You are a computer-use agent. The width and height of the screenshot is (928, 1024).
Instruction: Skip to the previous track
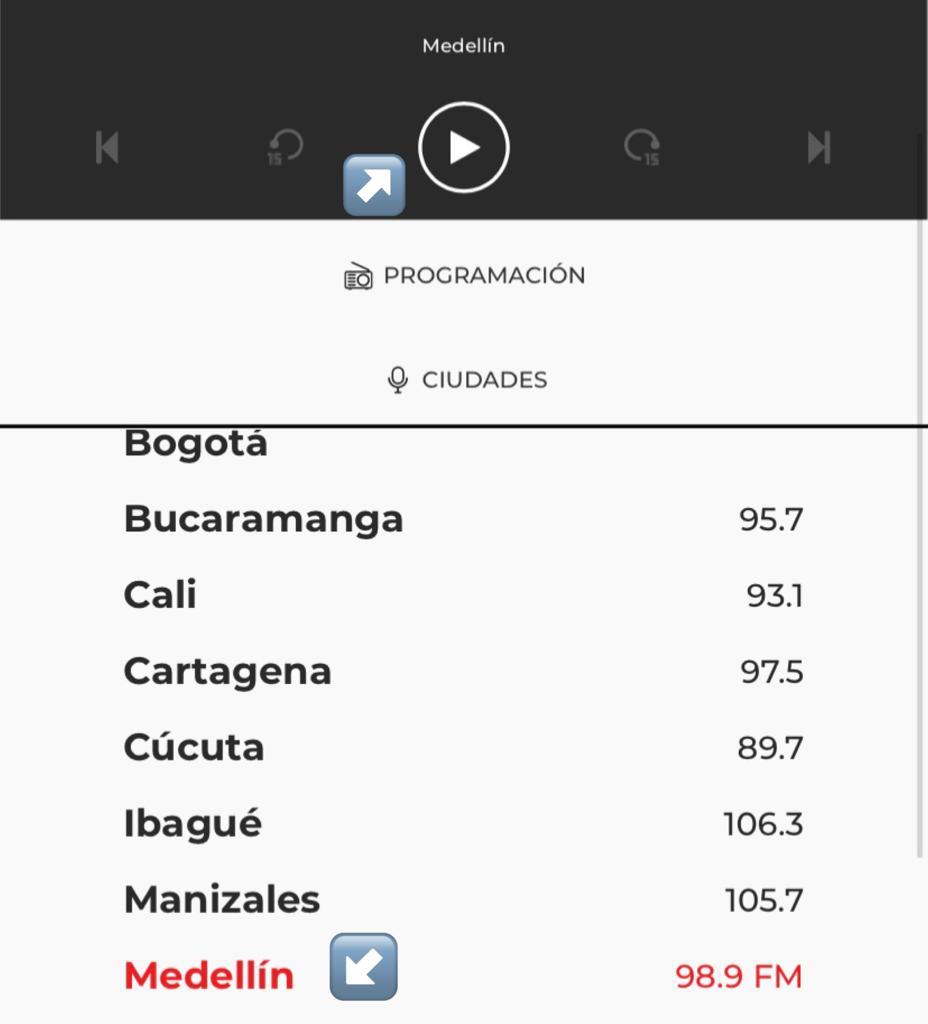coord(107,148)
